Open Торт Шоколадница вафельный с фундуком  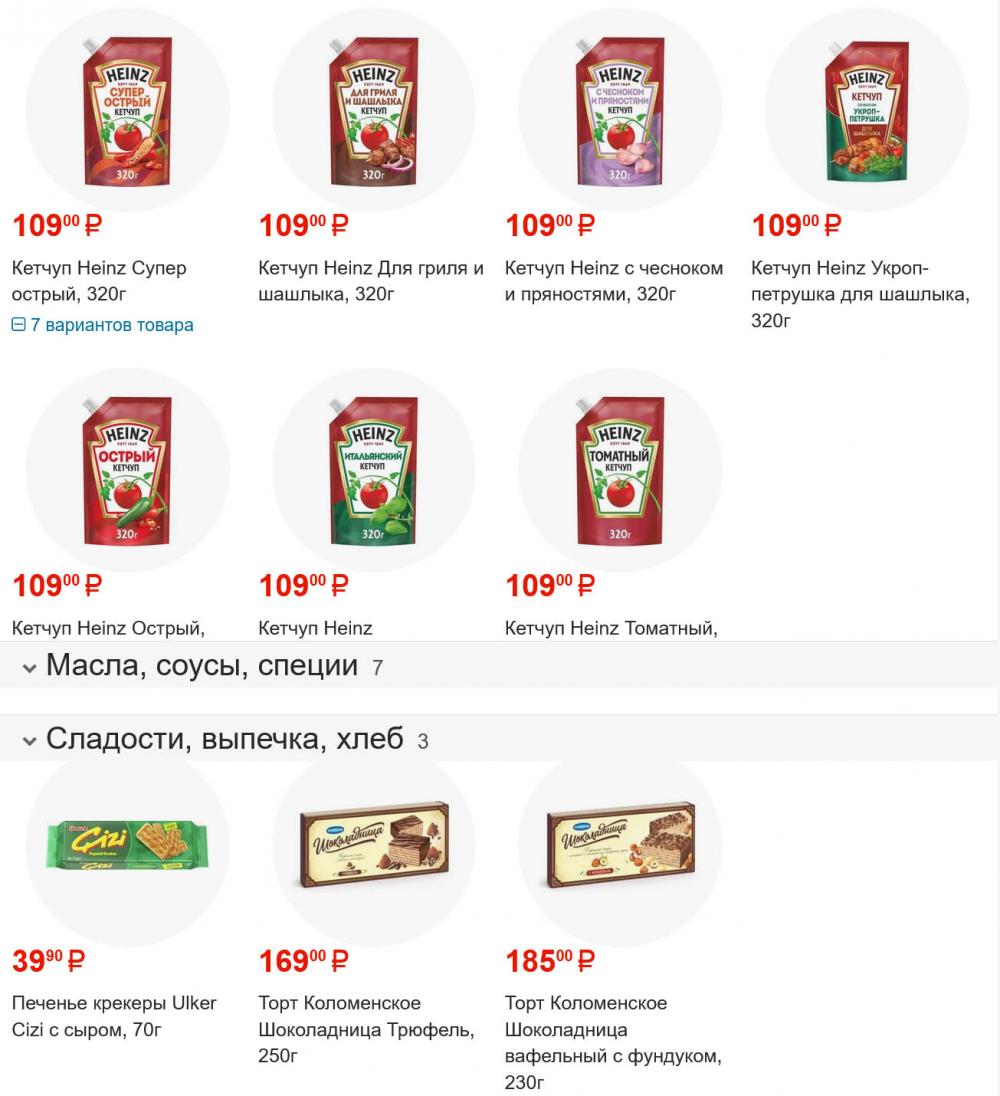click(x=612, y=1042)
